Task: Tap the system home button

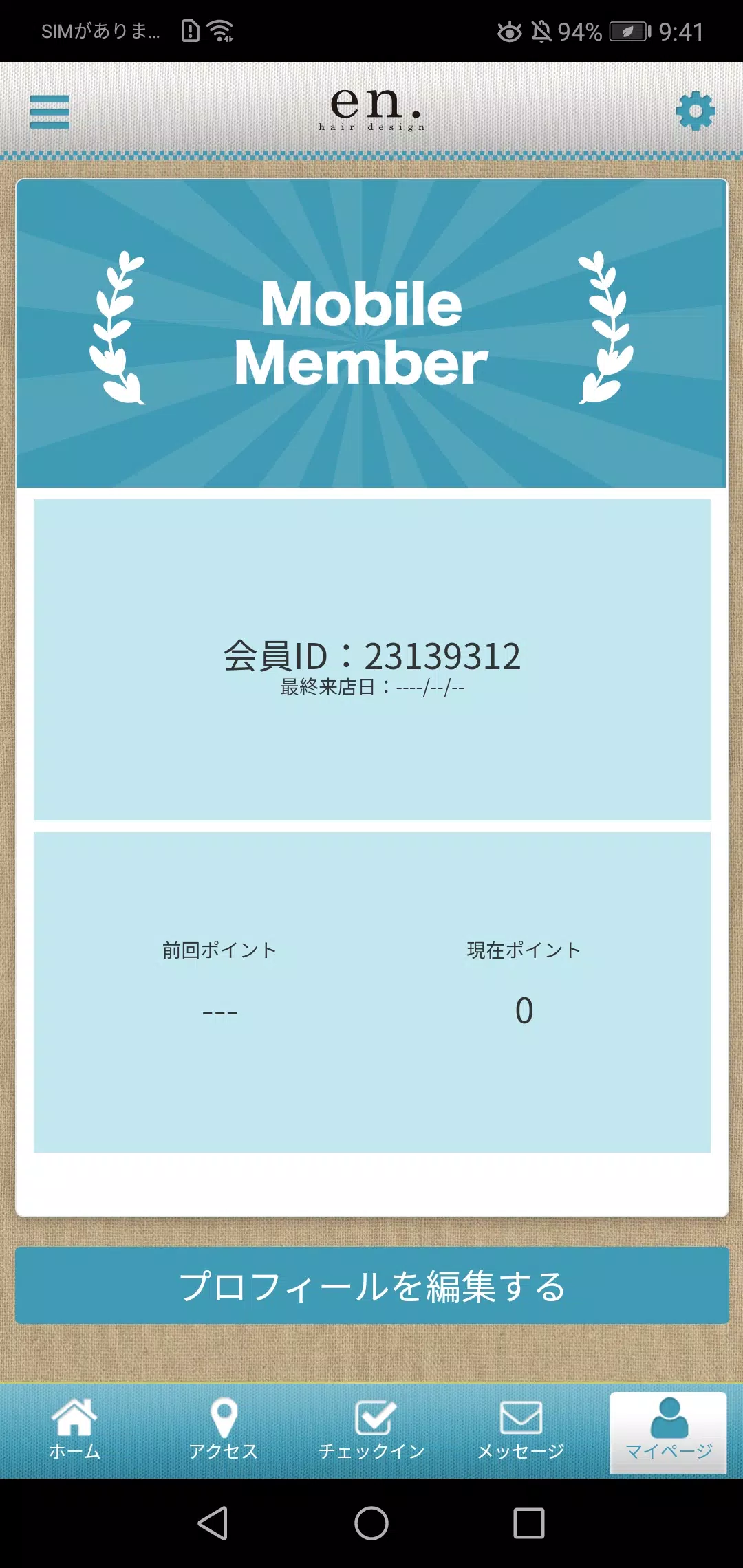Action: click(371, 1523)
